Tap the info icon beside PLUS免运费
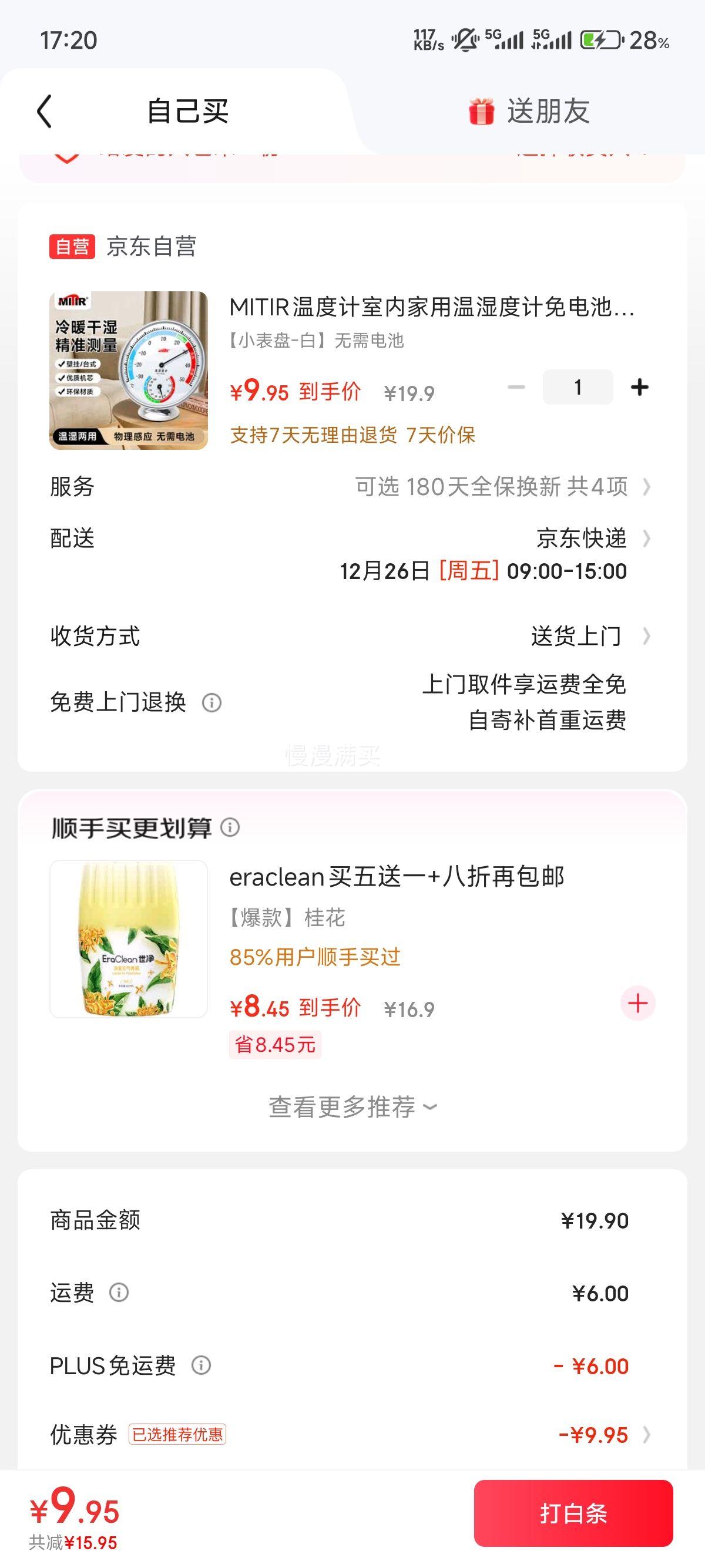The height and width of the screenshot is (1568, 705). [201, 1364]
